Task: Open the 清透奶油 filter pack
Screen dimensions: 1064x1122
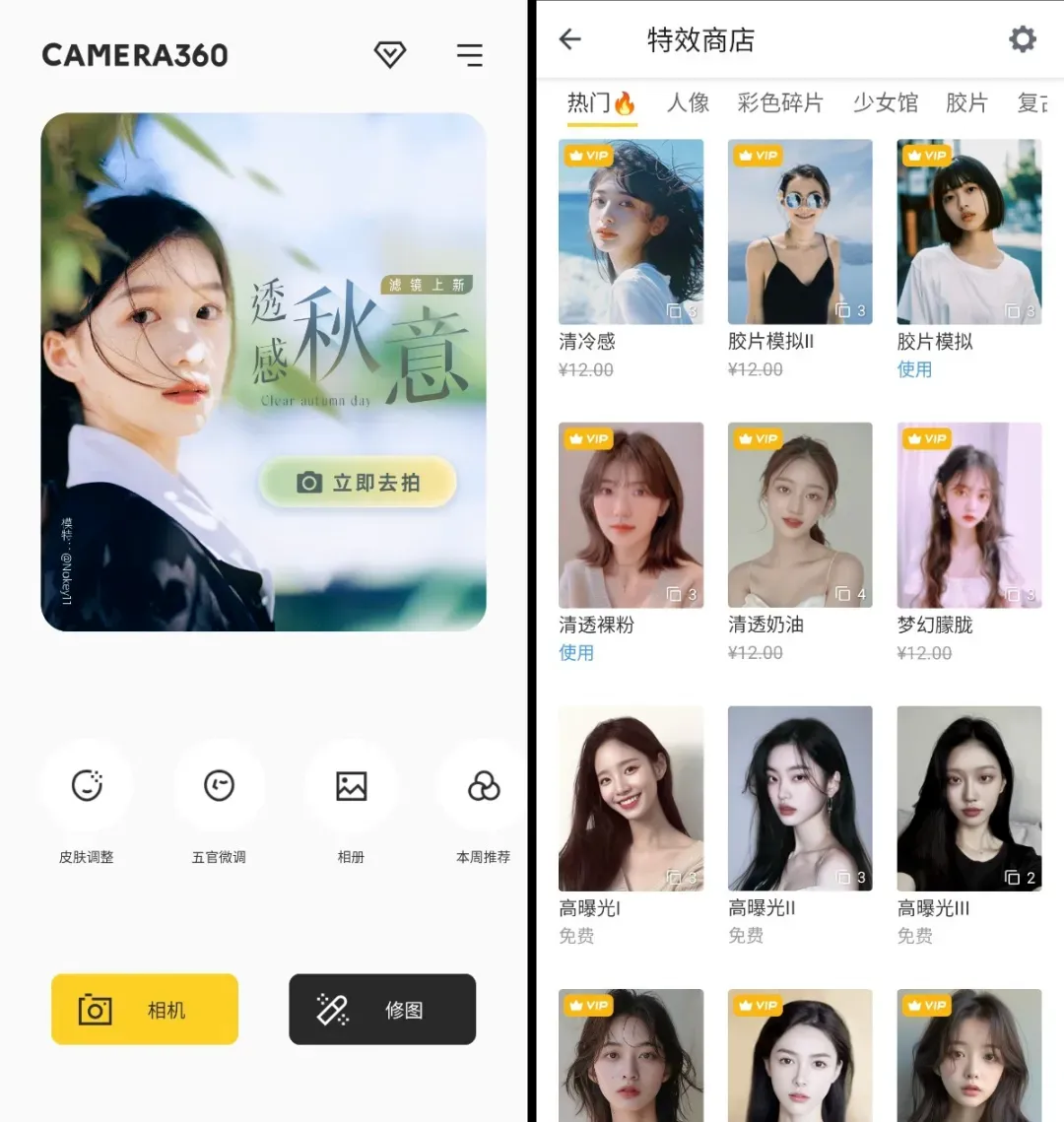Action: [x=800, y=515]
